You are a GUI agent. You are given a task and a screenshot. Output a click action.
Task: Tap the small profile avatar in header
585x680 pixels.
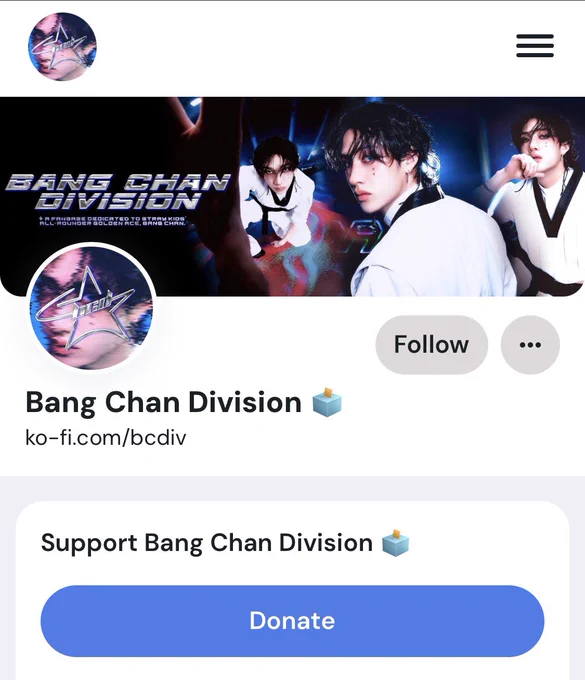[62, 46]
